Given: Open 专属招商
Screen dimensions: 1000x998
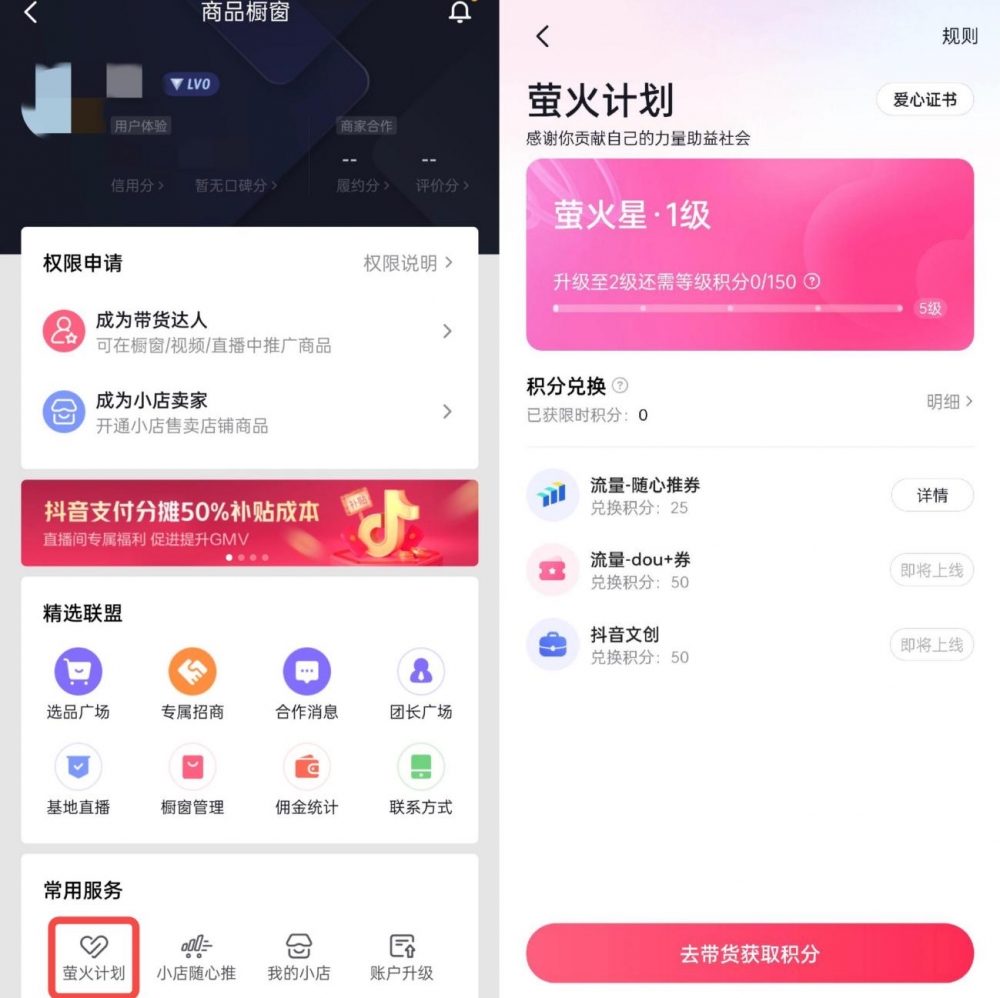Looking at the screenshot, I should 192,685.
